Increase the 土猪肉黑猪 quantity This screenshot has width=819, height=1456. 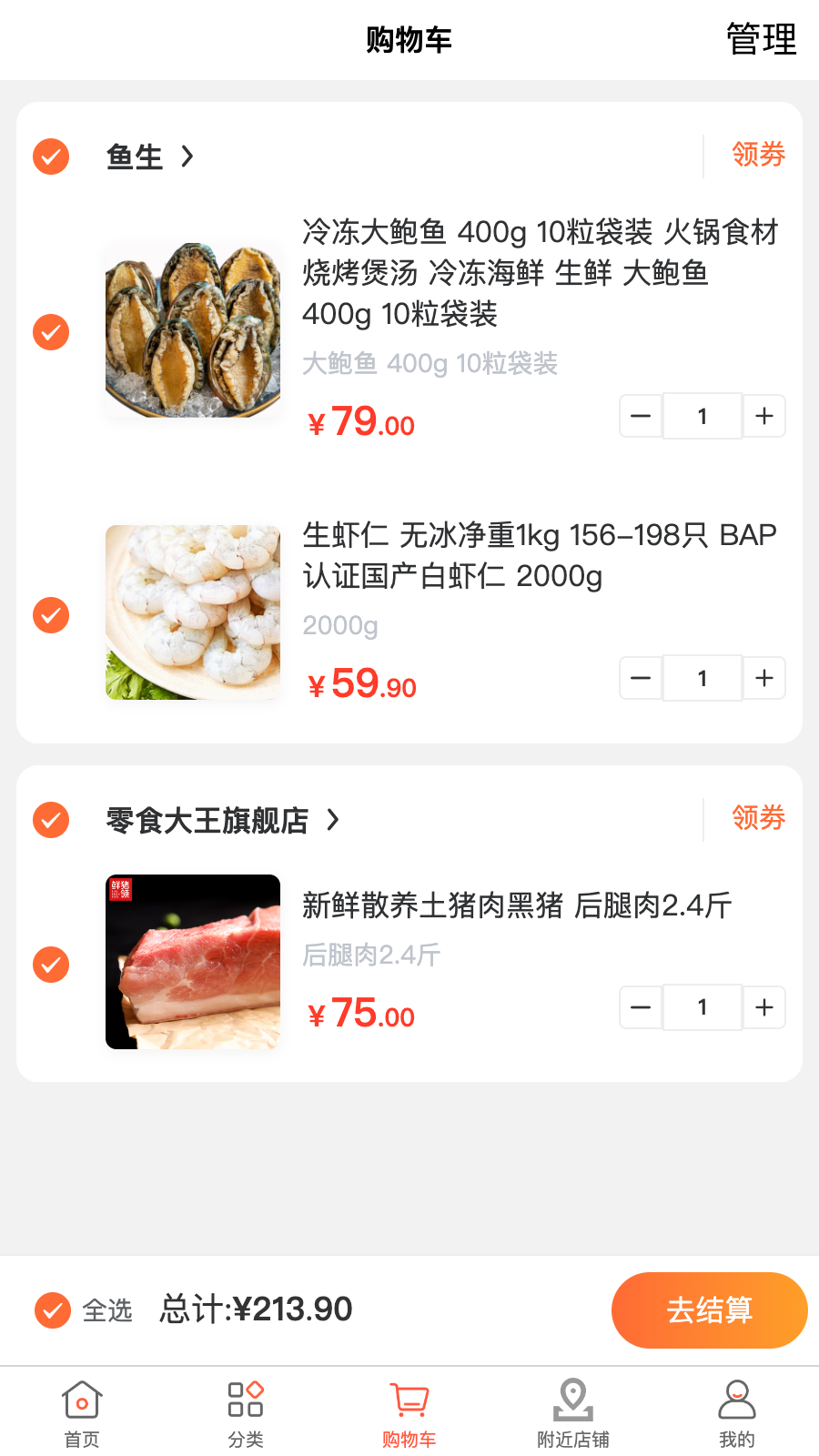pyautogui.click(x=764, y=1007)
